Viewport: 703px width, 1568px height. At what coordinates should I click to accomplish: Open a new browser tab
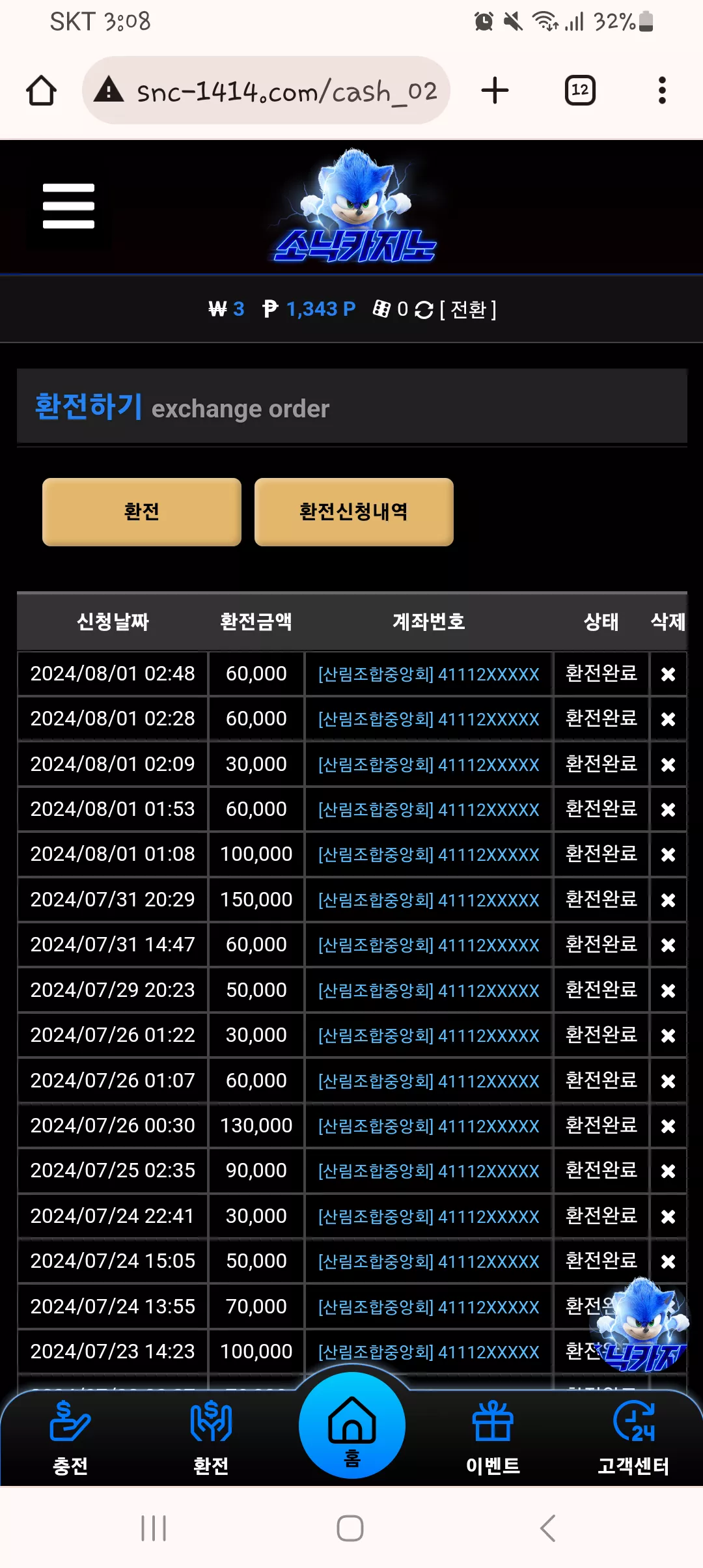[x=495, y=91]
